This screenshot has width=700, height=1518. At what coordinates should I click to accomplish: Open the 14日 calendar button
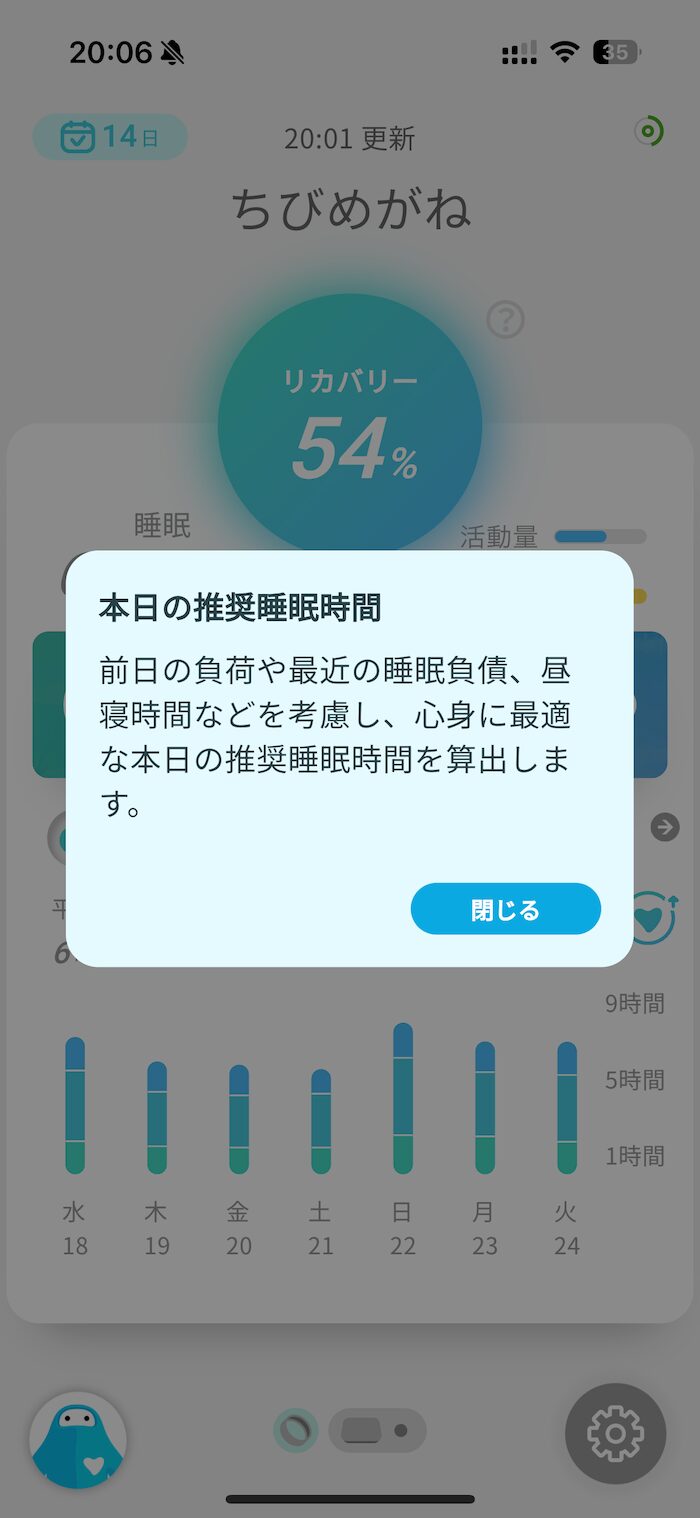tap(110, 137)
